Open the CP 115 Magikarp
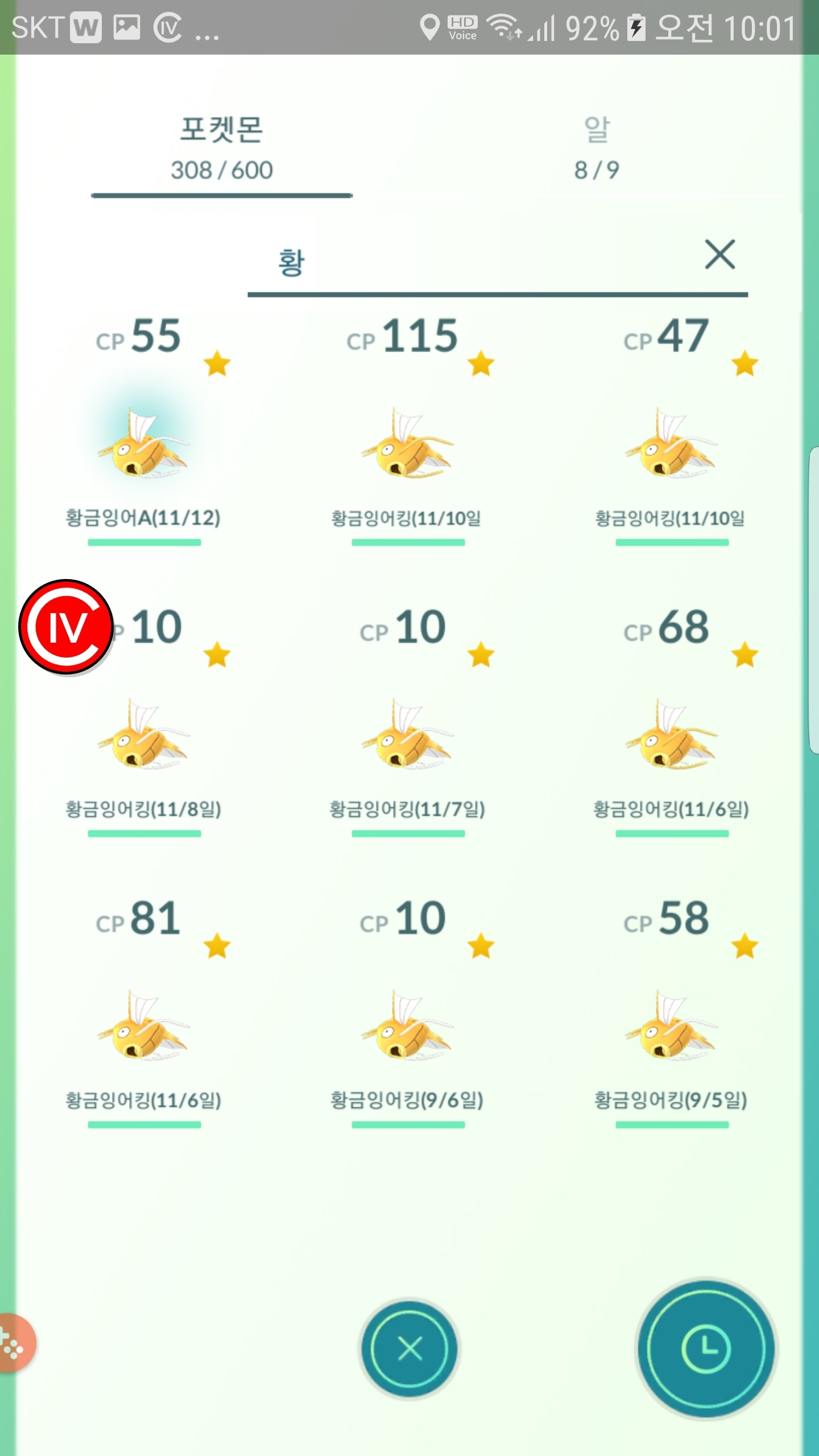 pyautogui.click(x=407, y=444)
